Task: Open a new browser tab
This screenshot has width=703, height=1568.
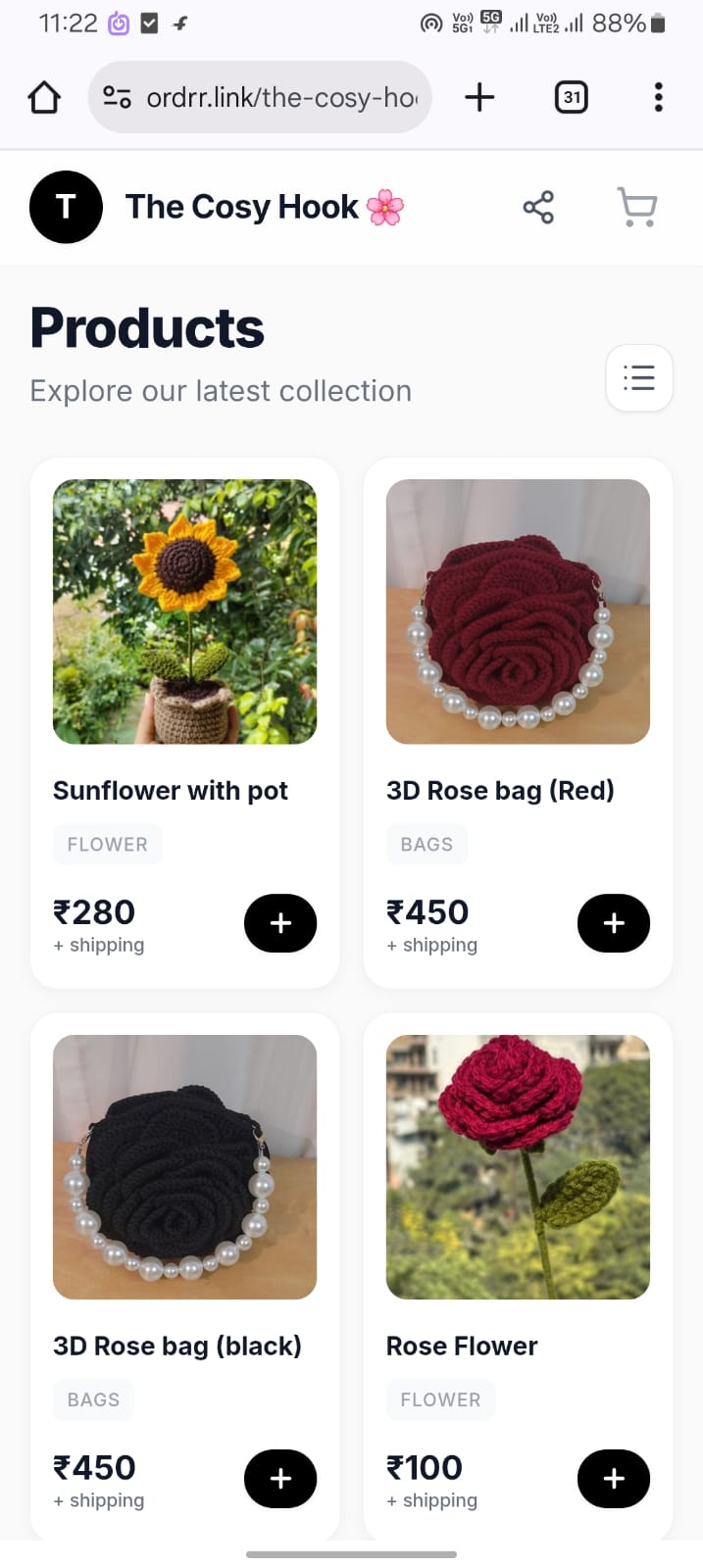Action: coord(479,98)
